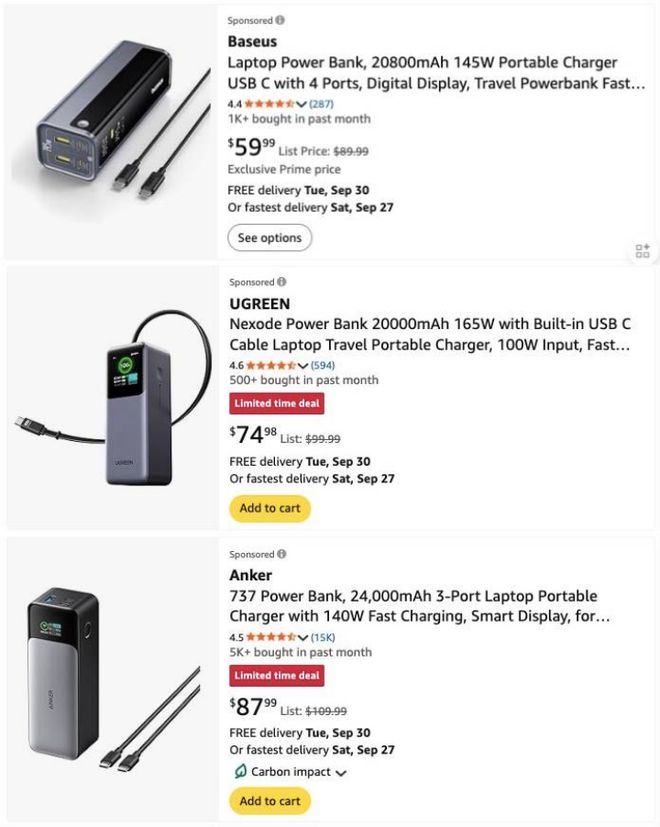Open Sponsored info icon on Anker listing

pos(280,554)
